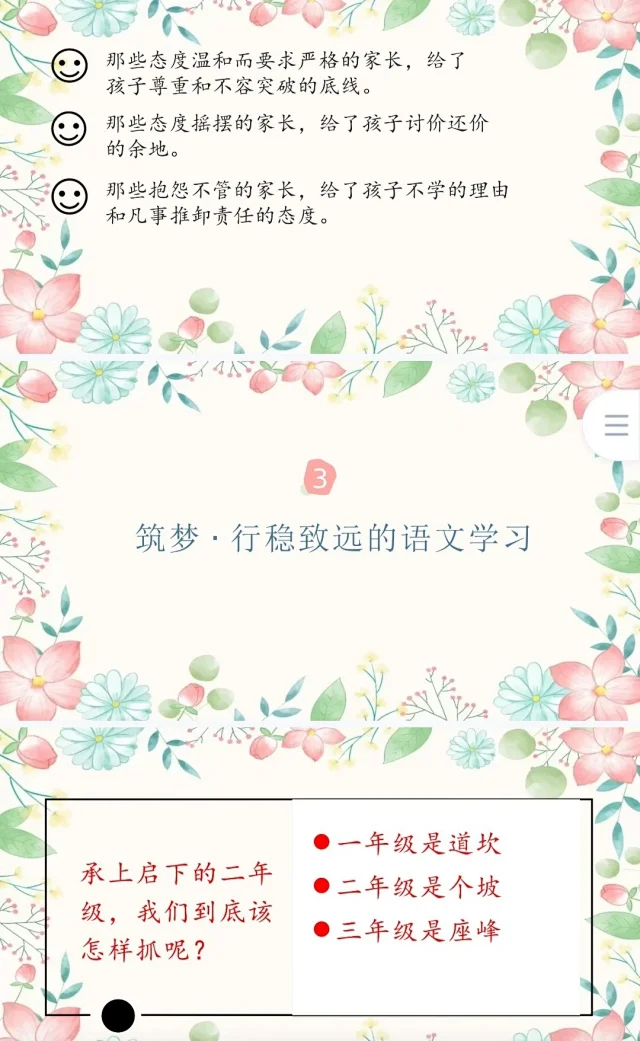Image resolution: width=640 pixels, height=1041 pixels.
Task: Open the floating menu button
Action: (x=616, y=426)
